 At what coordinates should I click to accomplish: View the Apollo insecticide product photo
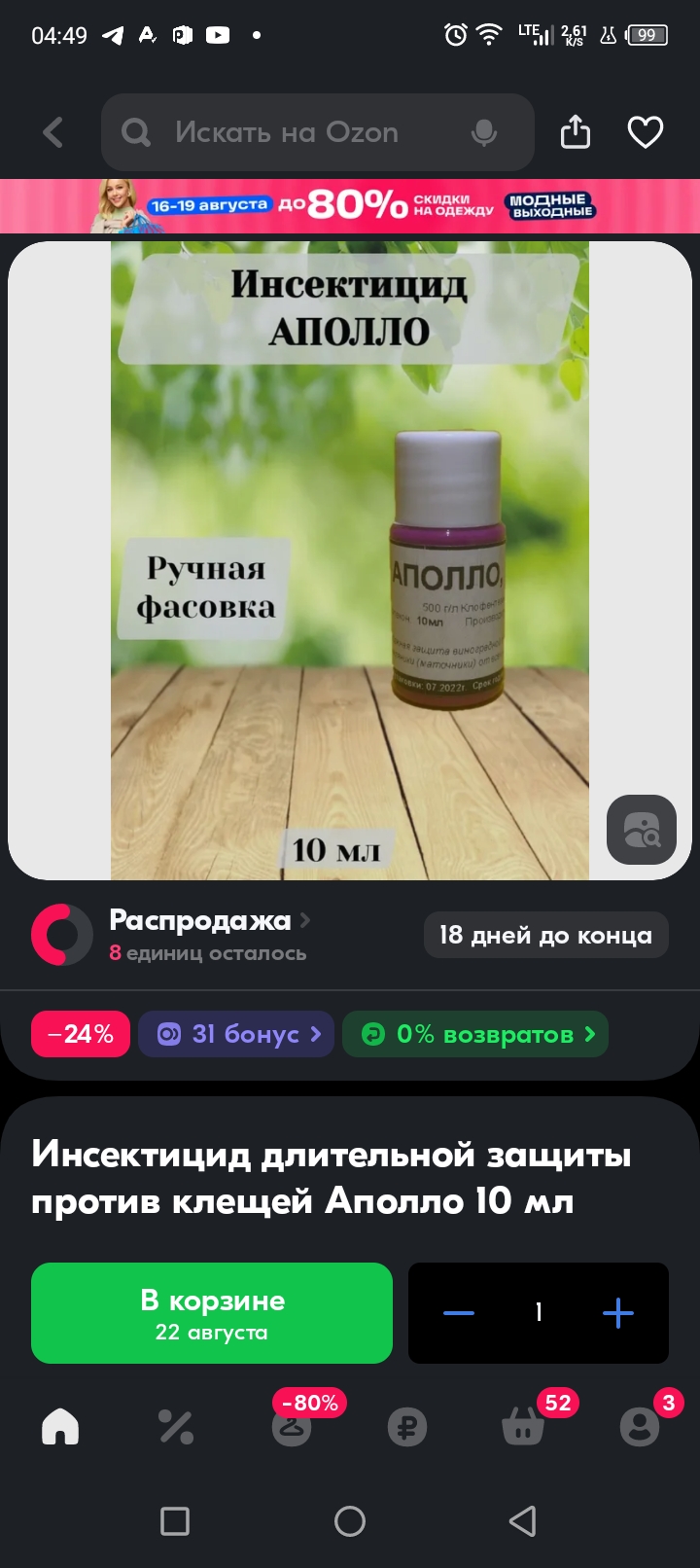350,559
